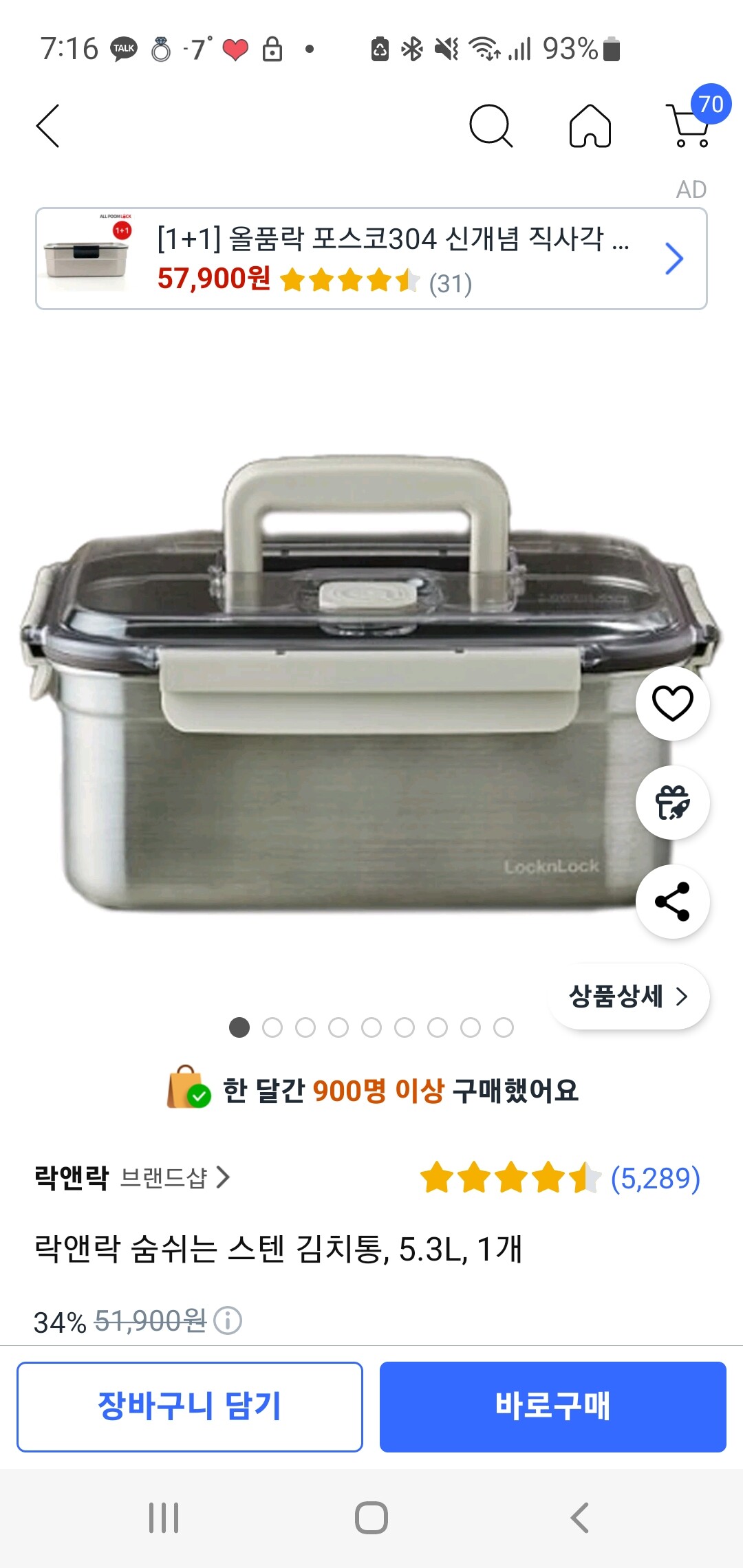Buy now with 바로구매
Image resolution: width=743 pixels, height=1568 pixels.
pos(552,1406)
